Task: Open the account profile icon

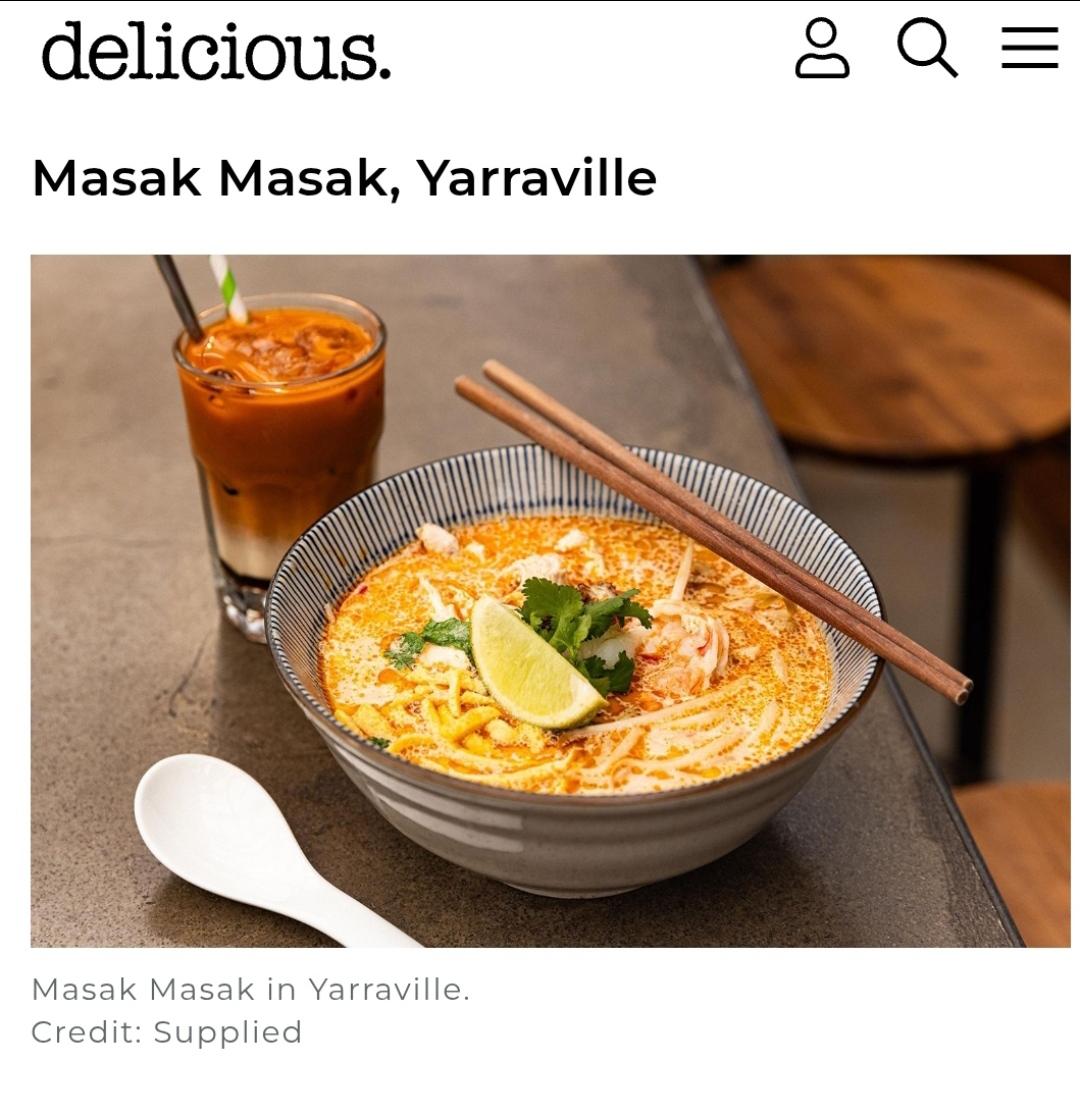Action: (822, 48)
